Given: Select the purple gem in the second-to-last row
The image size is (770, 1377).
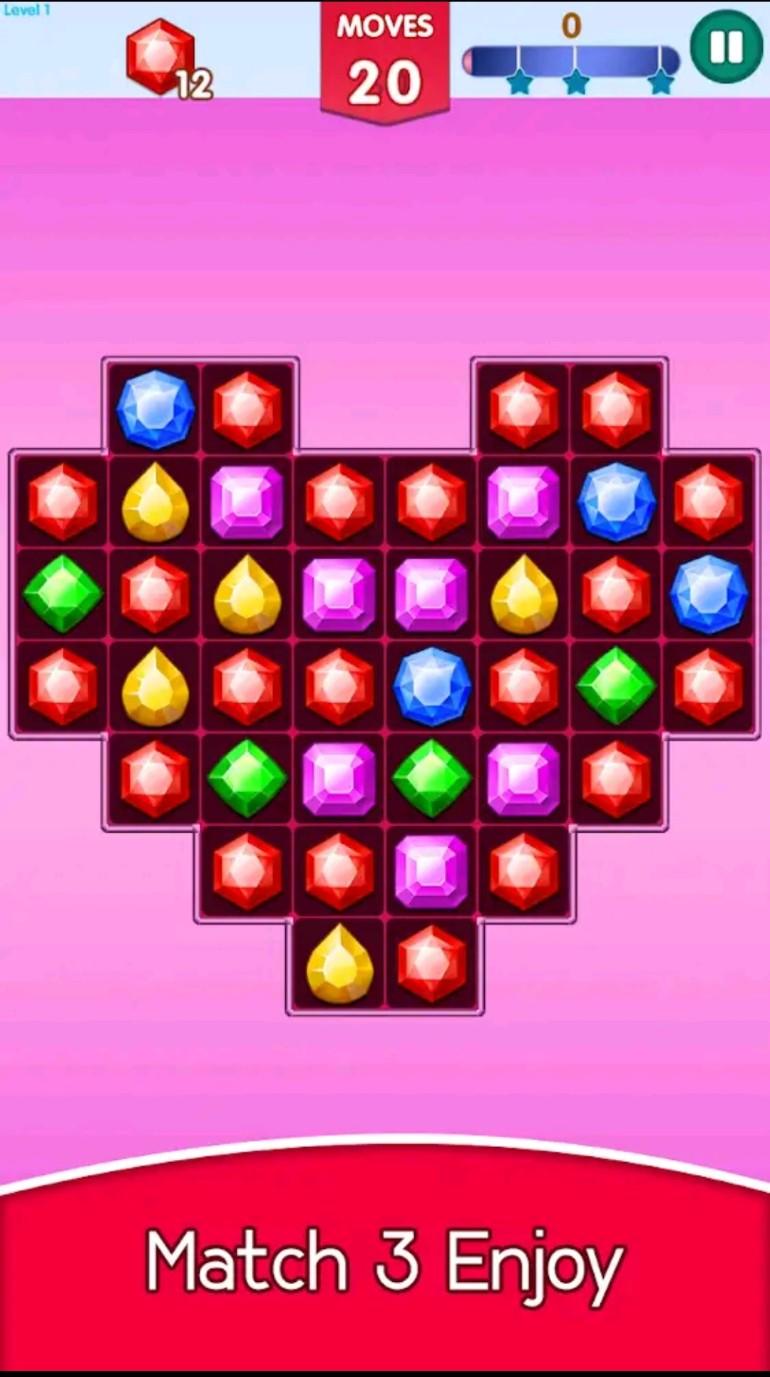Looking at the screenshot, I should tap(431, 871).
